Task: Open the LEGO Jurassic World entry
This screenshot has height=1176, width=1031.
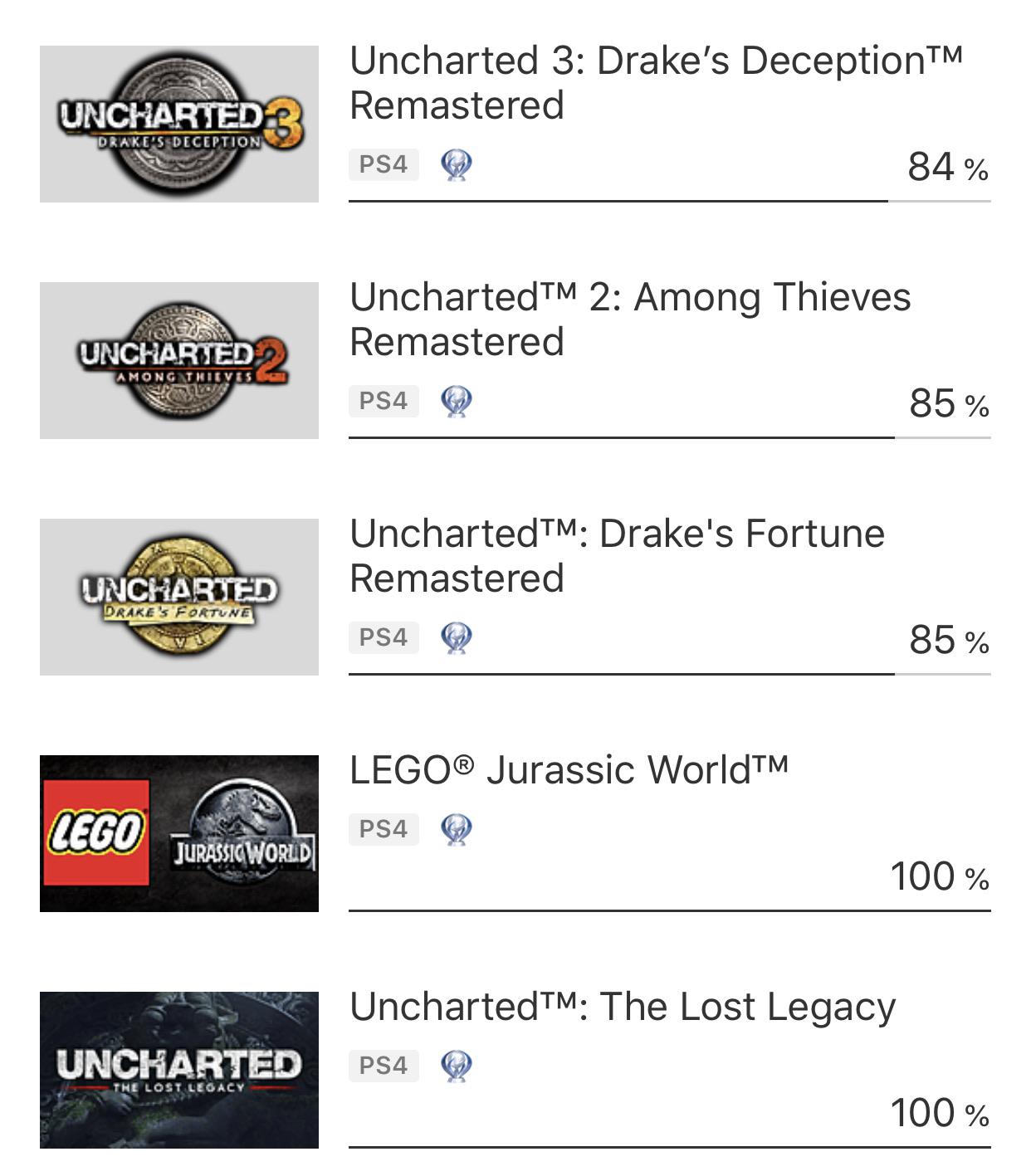Action: 569,770
